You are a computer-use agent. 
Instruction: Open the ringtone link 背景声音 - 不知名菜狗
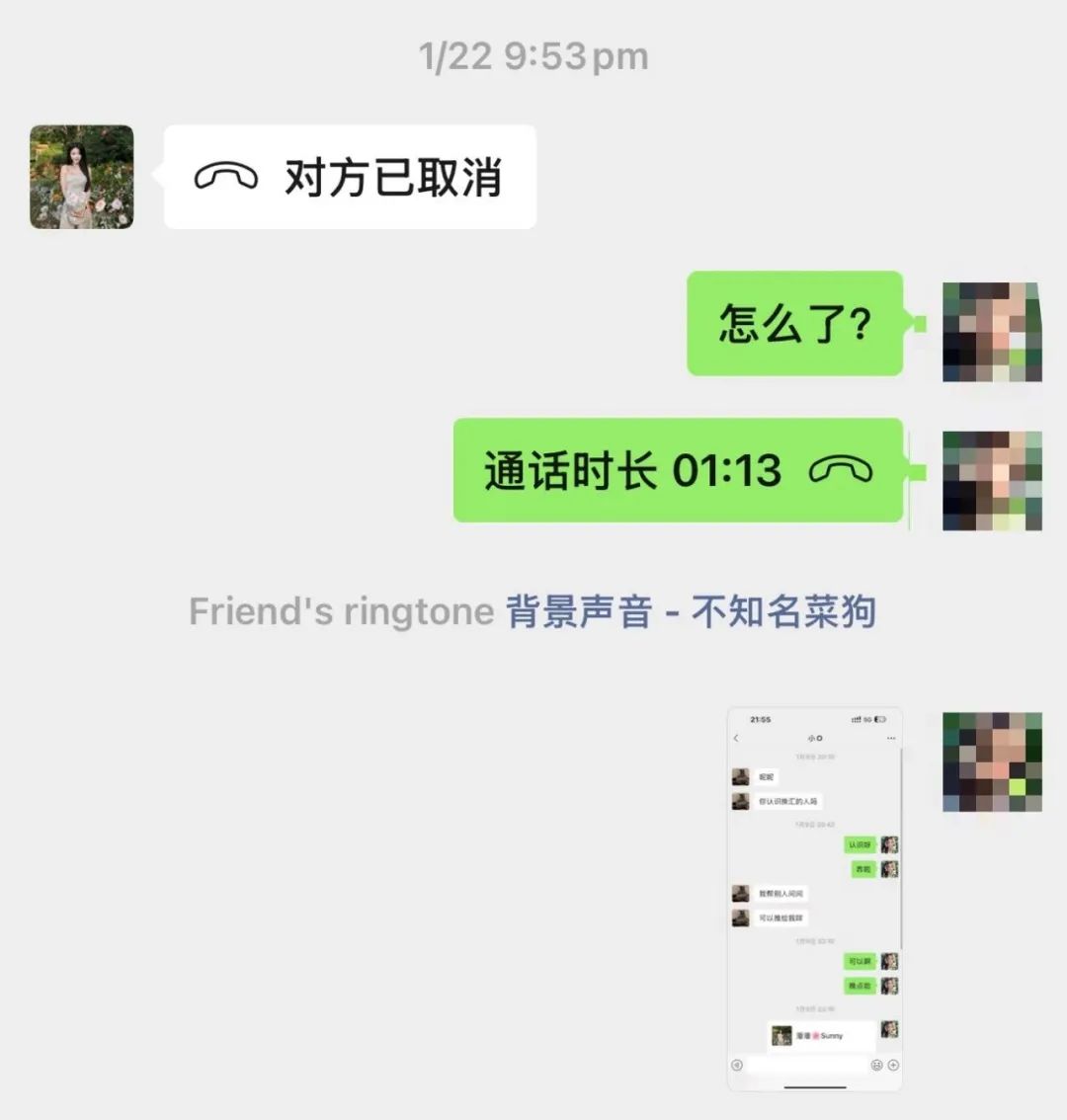(x=691, y=612)
